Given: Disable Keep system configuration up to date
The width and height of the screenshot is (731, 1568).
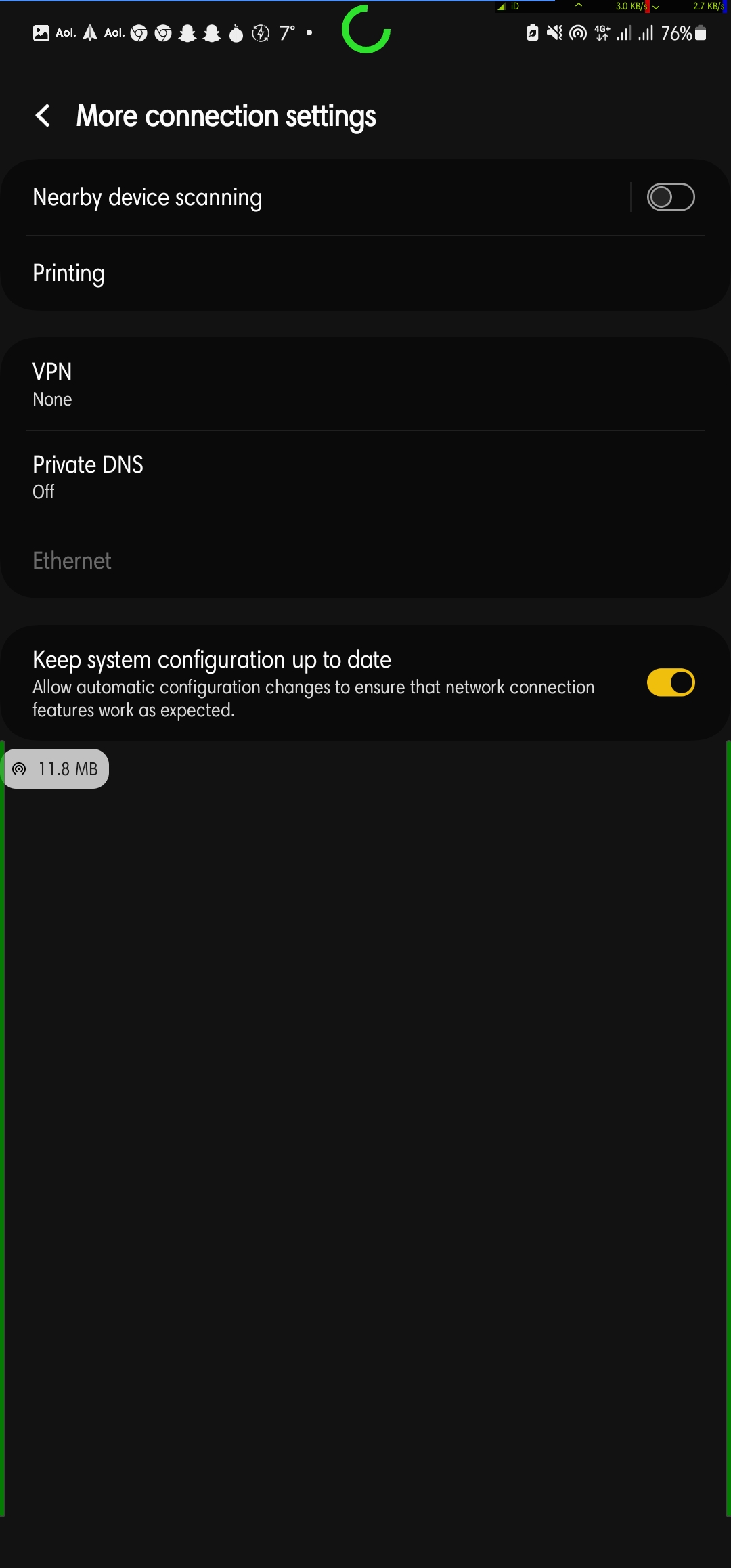Looking at the screenshot, I should [671, 684].
